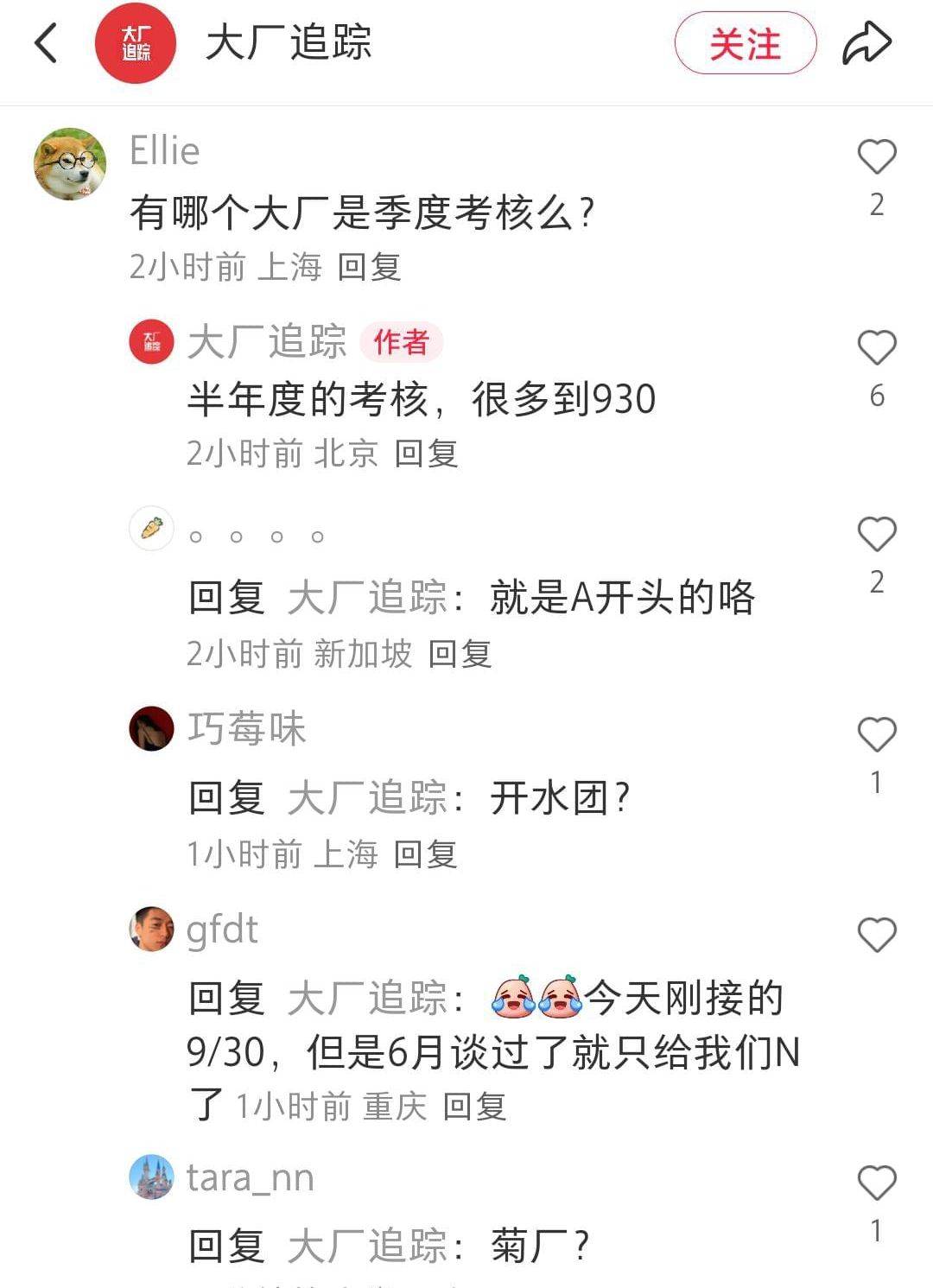Open 巧莓味's profile

coord(152,728)
